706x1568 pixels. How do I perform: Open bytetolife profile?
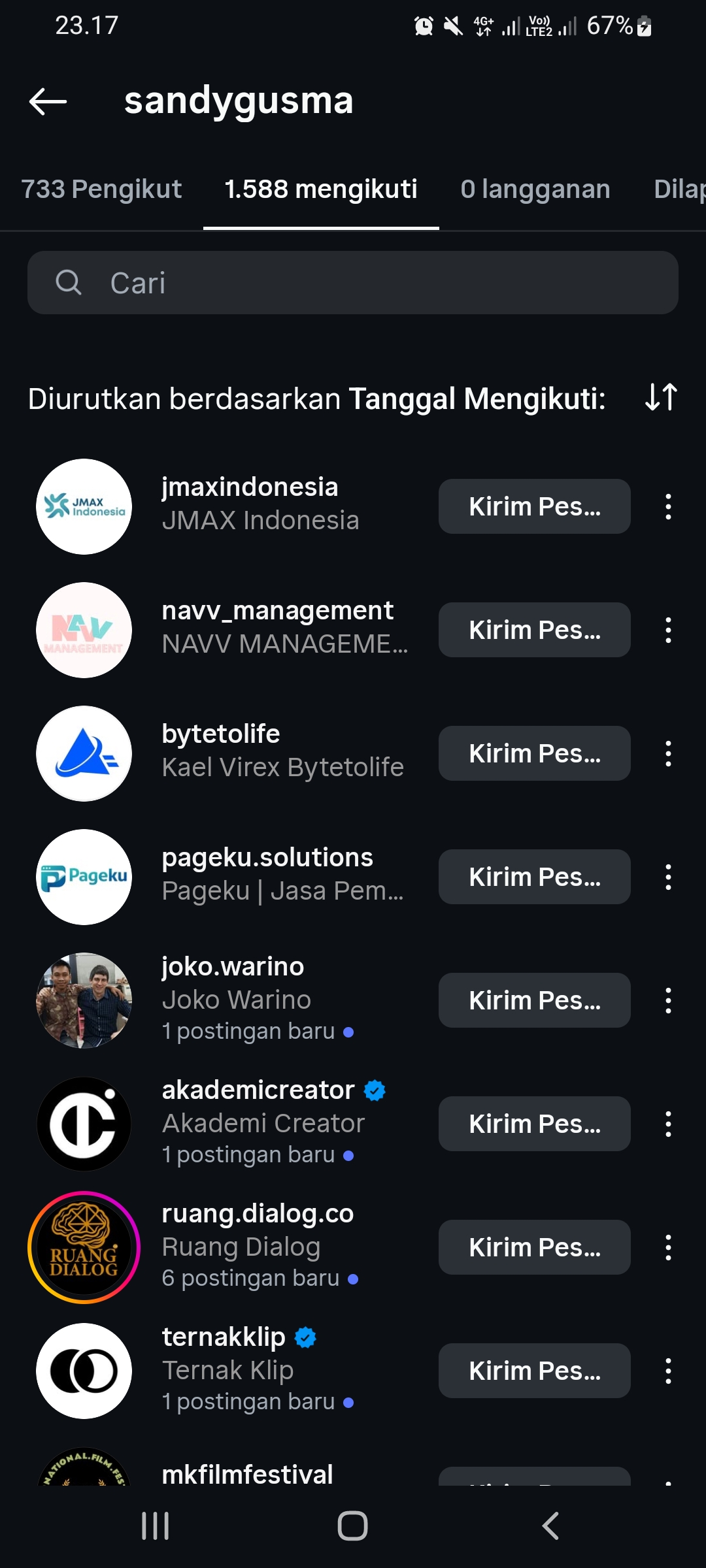click(221, 734)
